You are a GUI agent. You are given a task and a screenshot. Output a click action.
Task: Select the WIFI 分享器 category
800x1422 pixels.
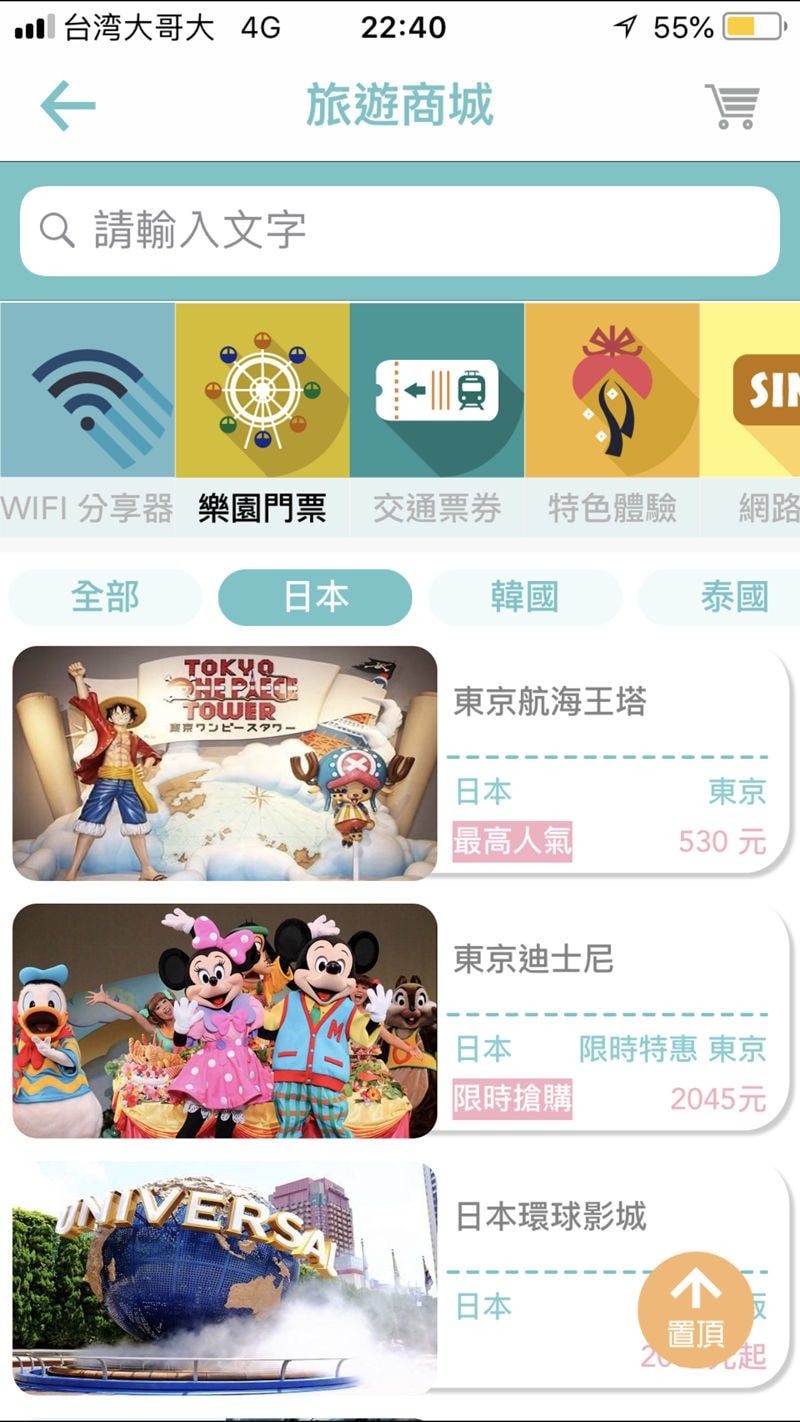tap(87, 420)
